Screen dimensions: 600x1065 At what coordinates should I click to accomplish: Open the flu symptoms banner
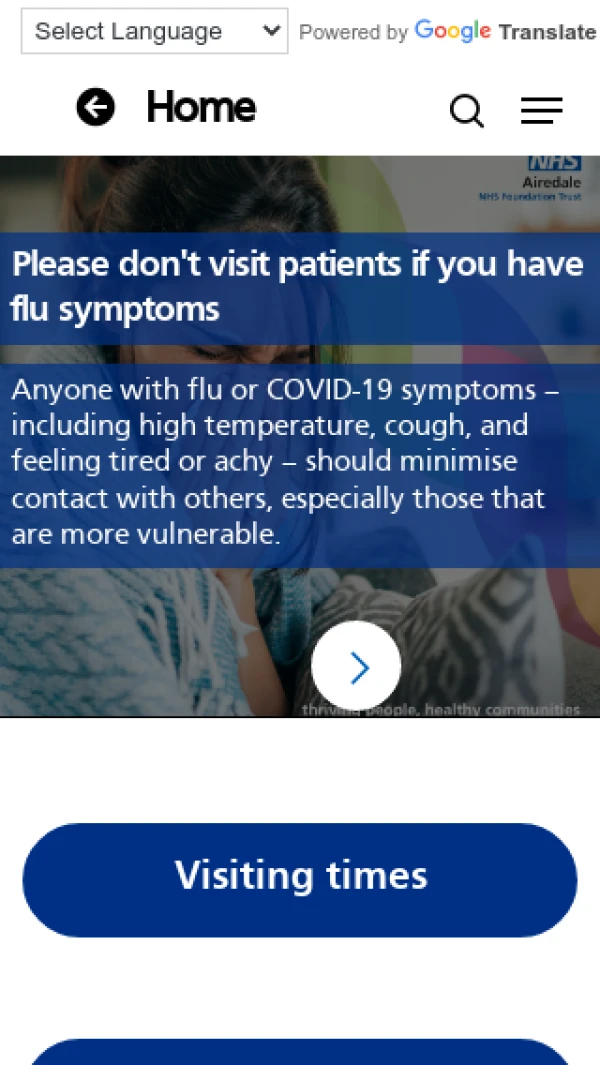pyautogui.click(x=297, y=287)
